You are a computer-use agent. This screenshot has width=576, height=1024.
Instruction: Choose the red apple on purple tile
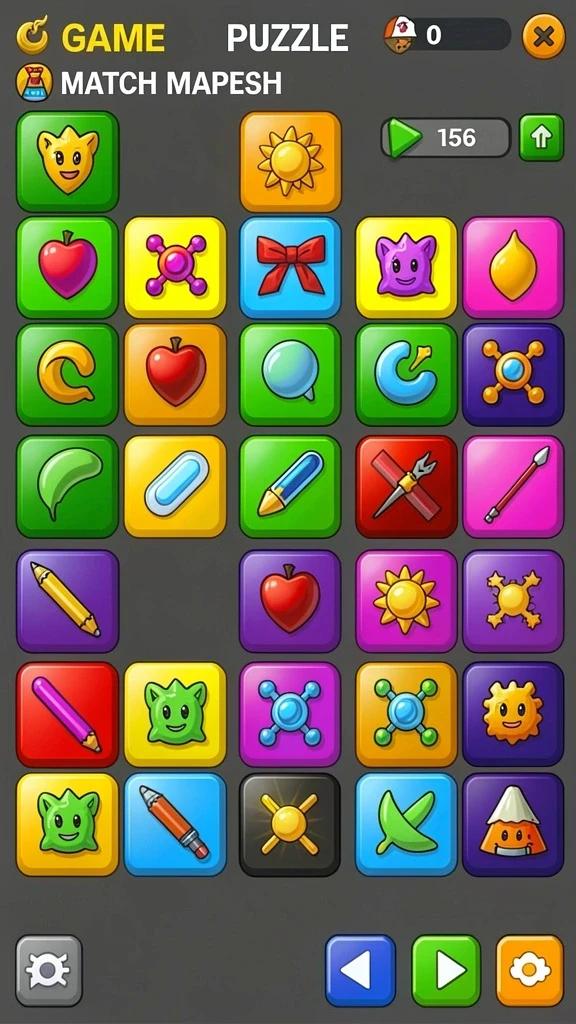pos(291,601)
